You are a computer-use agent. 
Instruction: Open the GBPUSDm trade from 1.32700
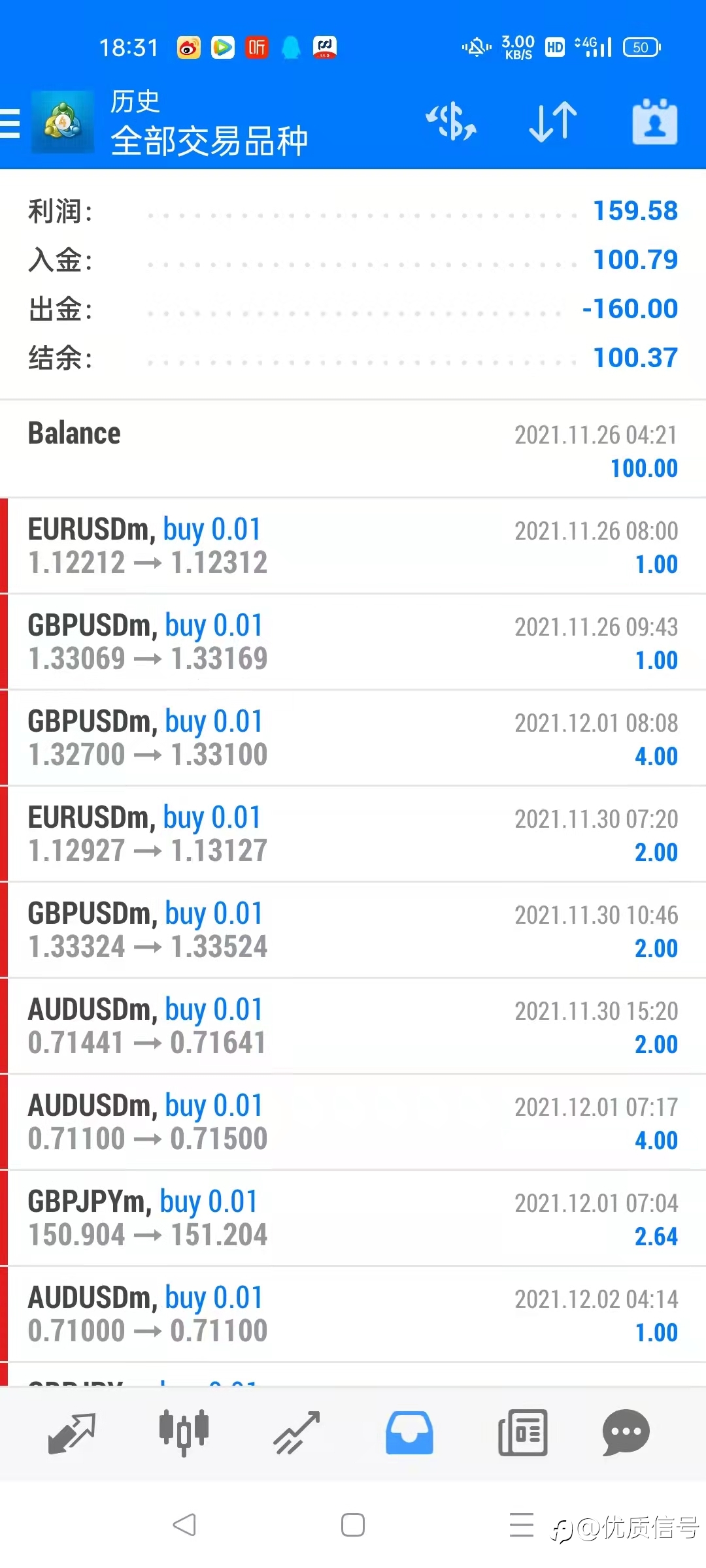click(353, 738)
